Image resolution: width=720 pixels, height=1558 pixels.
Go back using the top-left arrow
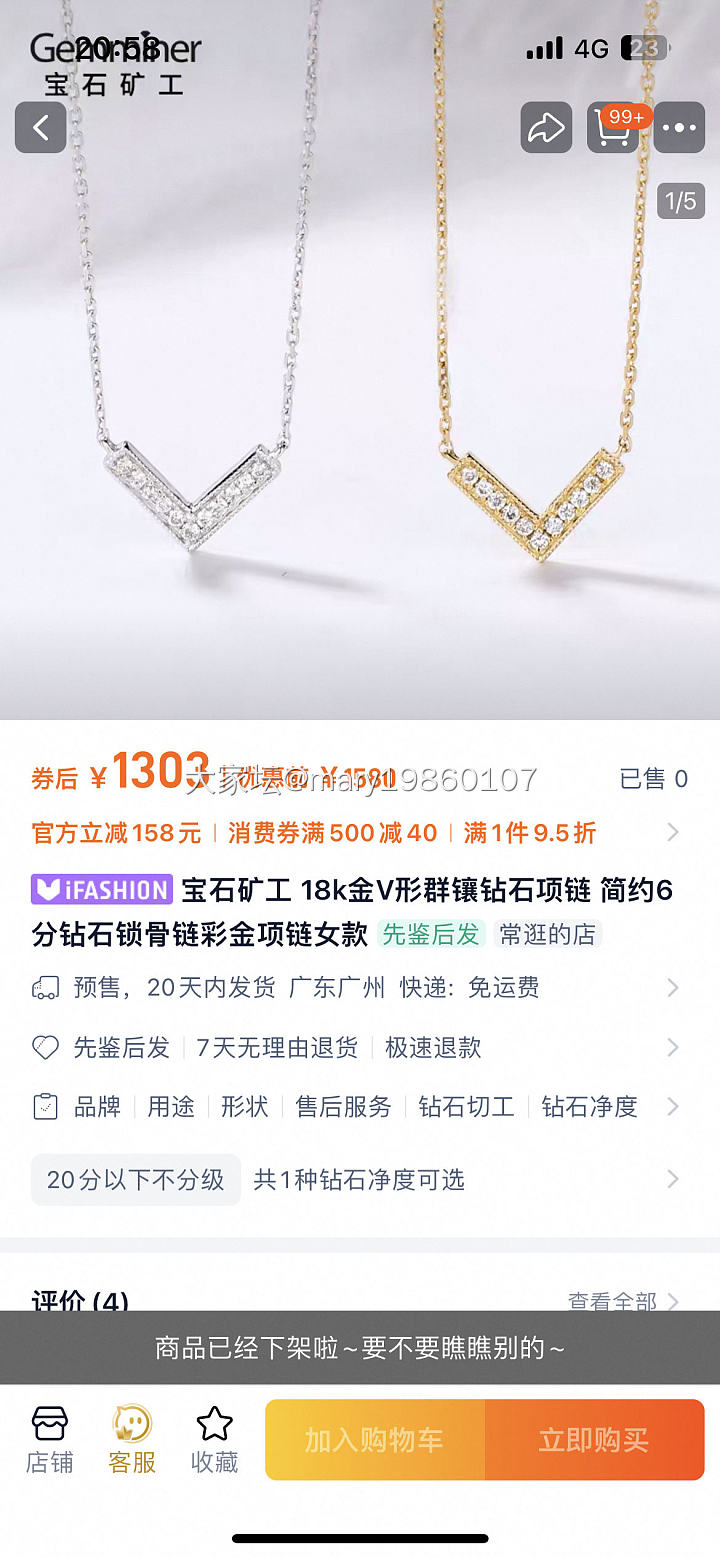click(x=40, y=127)
